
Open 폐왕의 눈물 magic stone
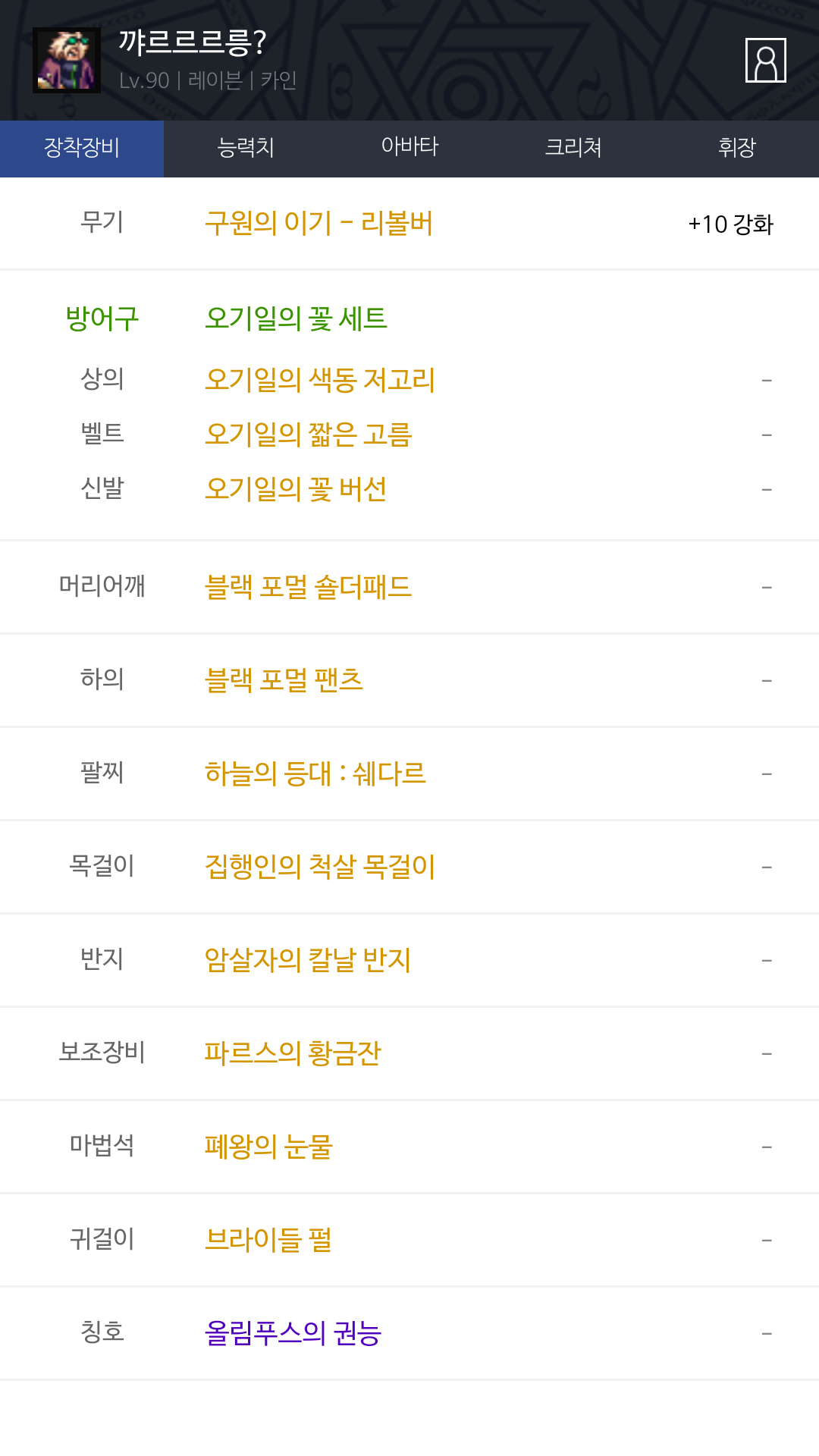coord(268,1147)
